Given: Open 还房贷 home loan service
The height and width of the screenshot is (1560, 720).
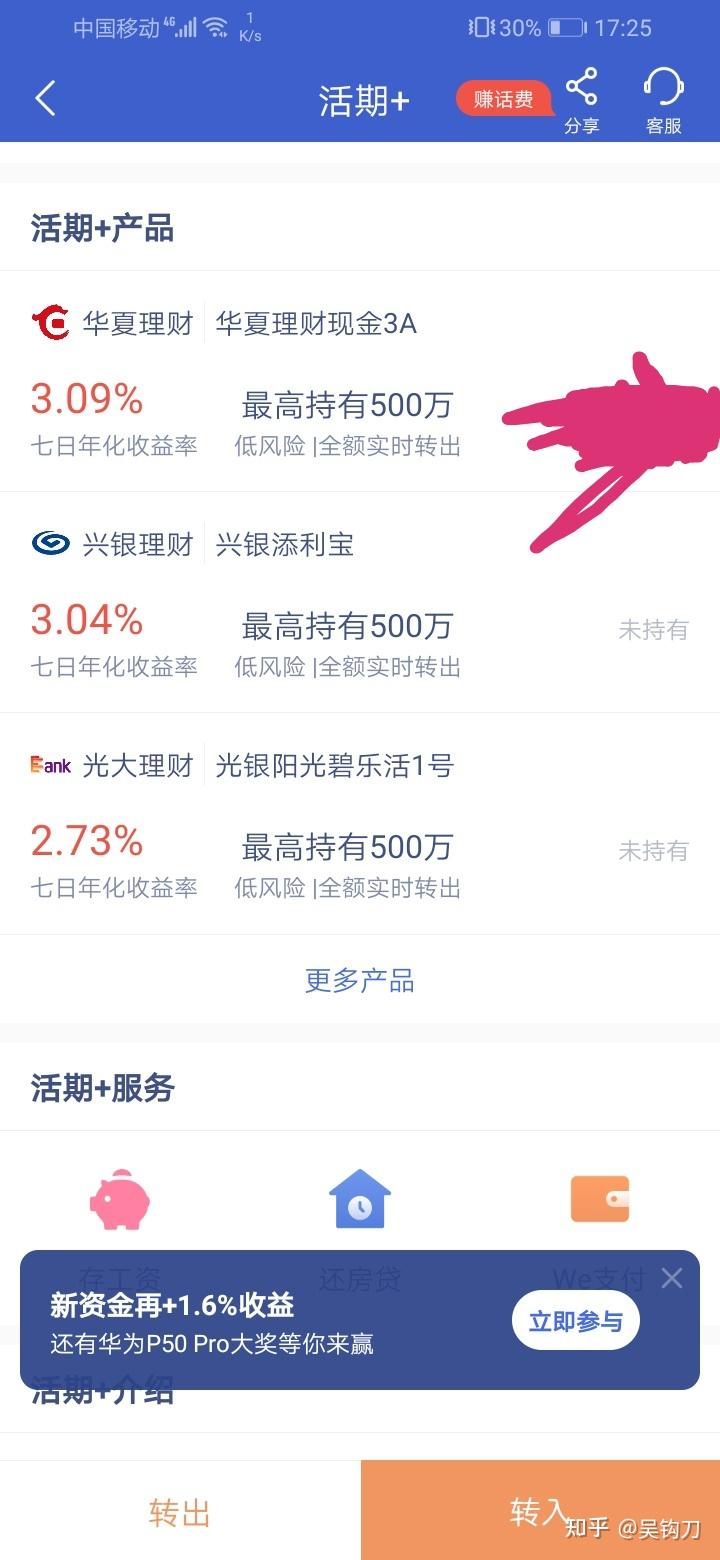Looking at the screenshot, I should pos(360,1200).
